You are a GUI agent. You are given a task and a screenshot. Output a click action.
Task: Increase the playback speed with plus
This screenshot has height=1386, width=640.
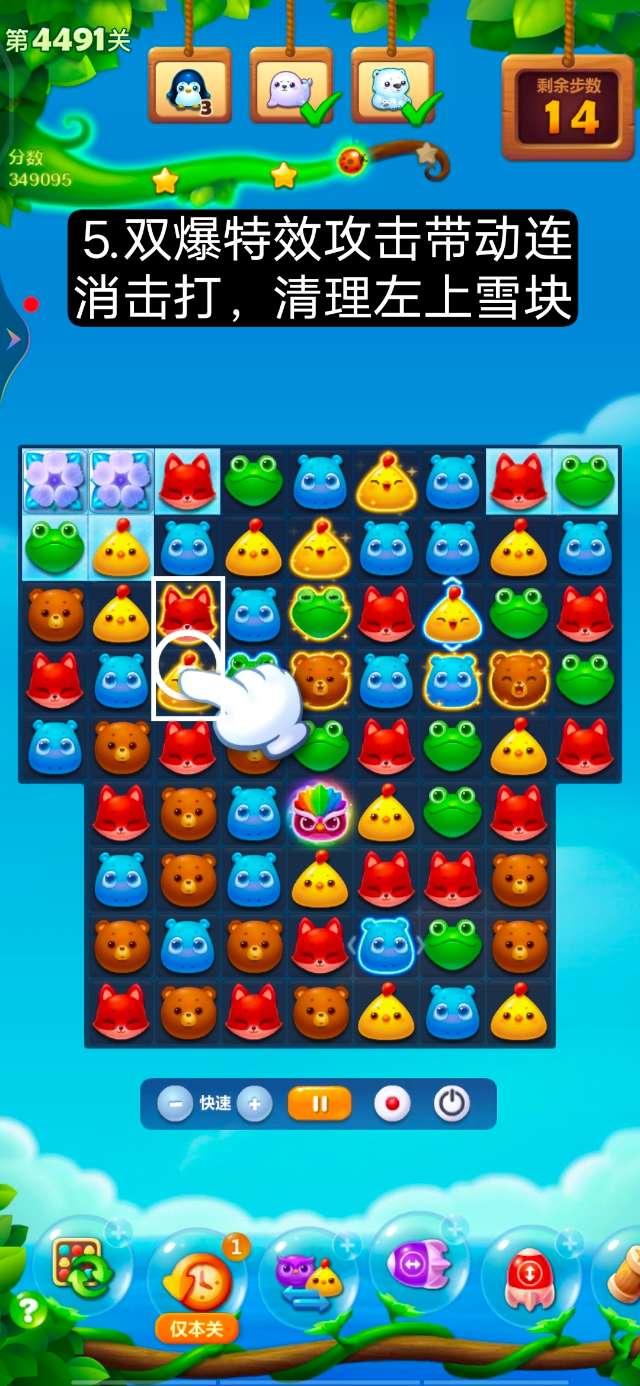tap(255, 1104)
